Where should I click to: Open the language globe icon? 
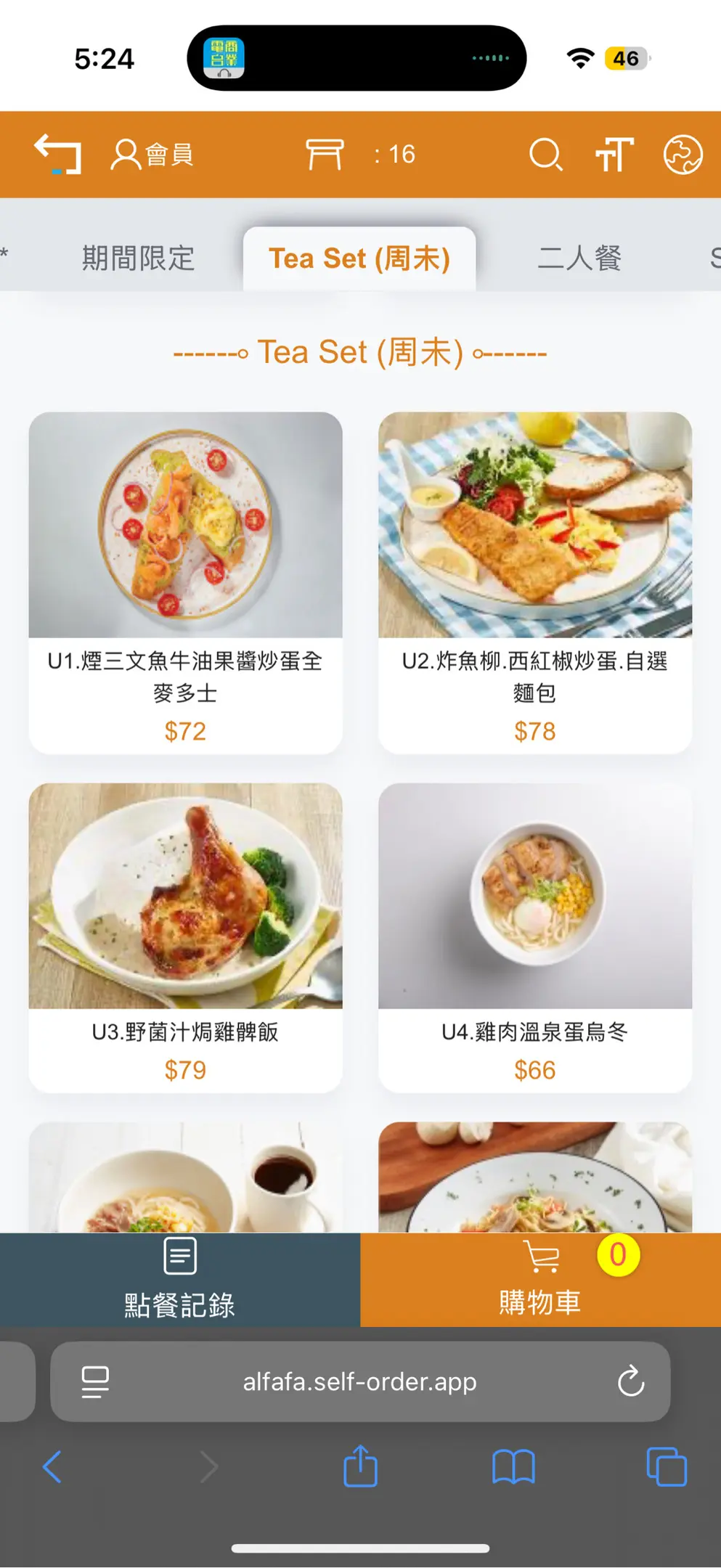(x=683, y=154)
